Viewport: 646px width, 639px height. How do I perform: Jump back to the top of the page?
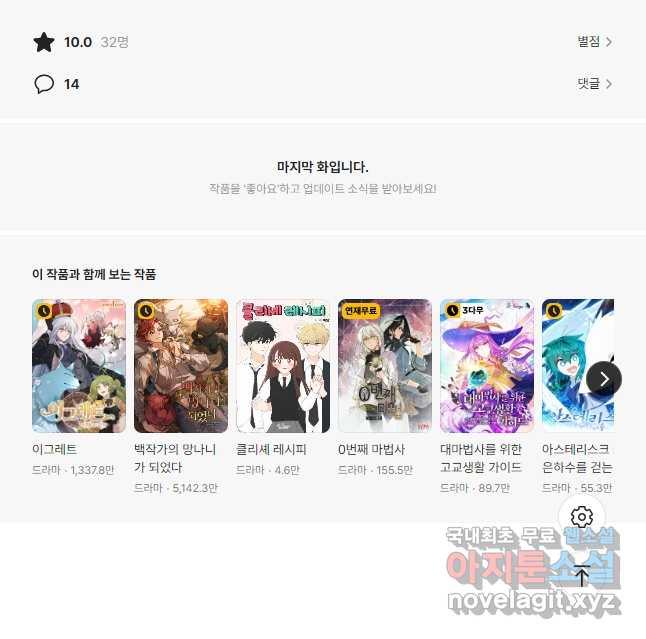pyautogui.click(x=582, y=575)
